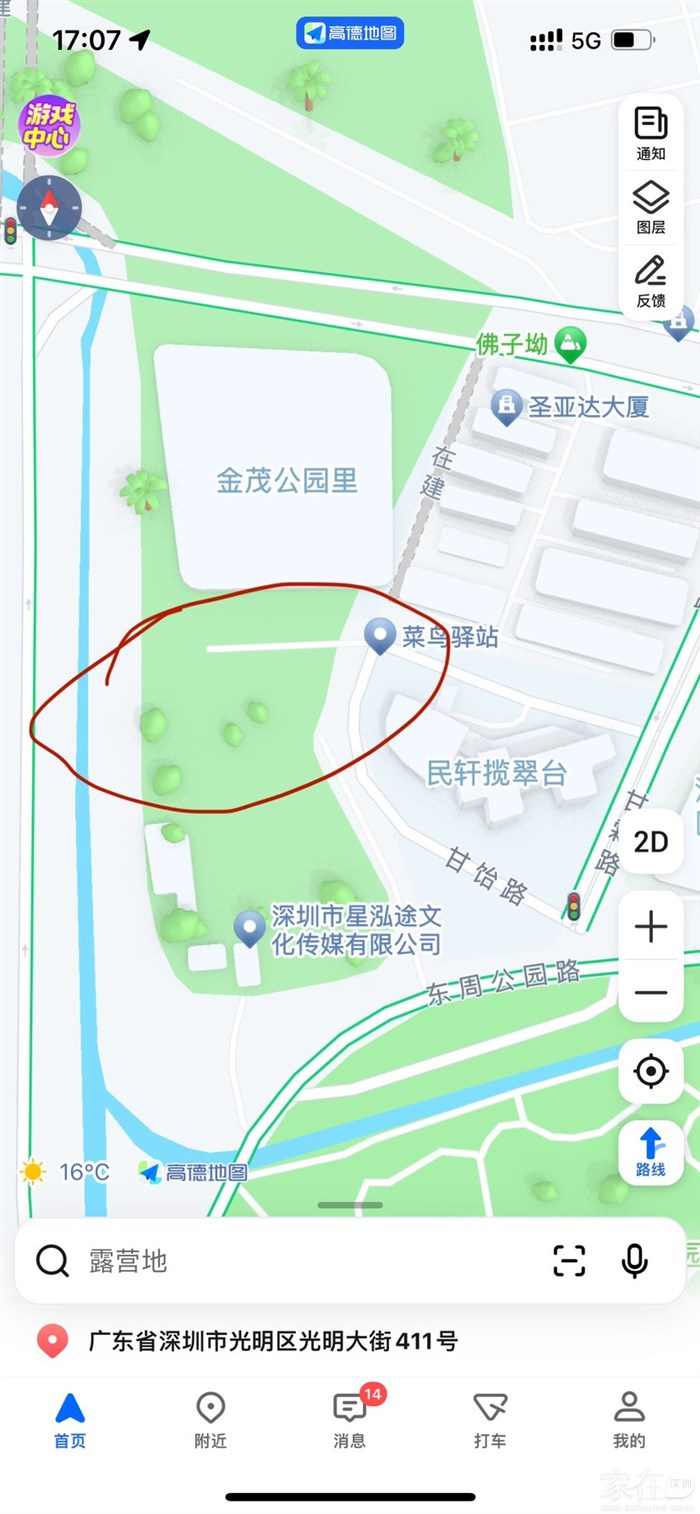The image size is (700, 1514).
Task: Zoom out with the minus button
Action: [651, 992]
